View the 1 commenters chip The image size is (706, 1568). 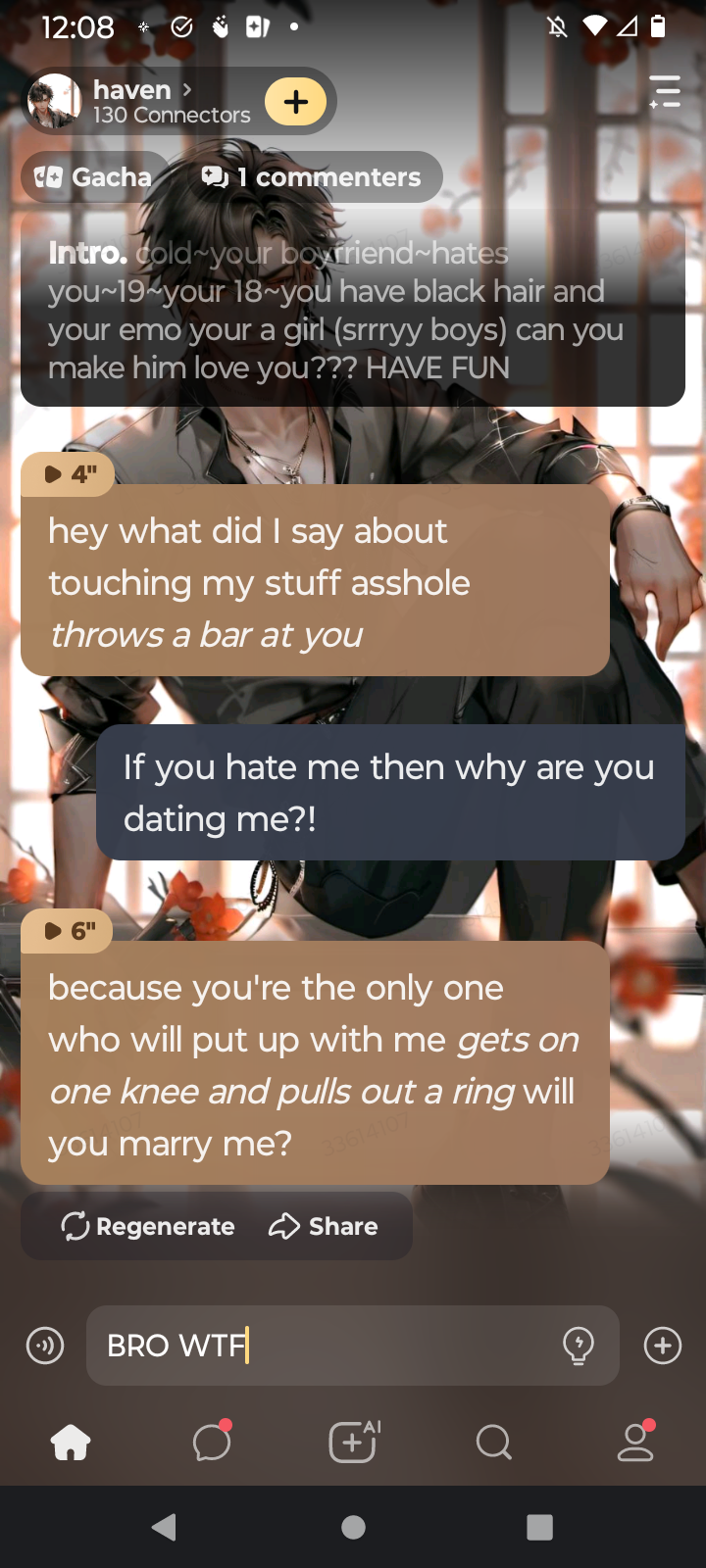[312, 177]
